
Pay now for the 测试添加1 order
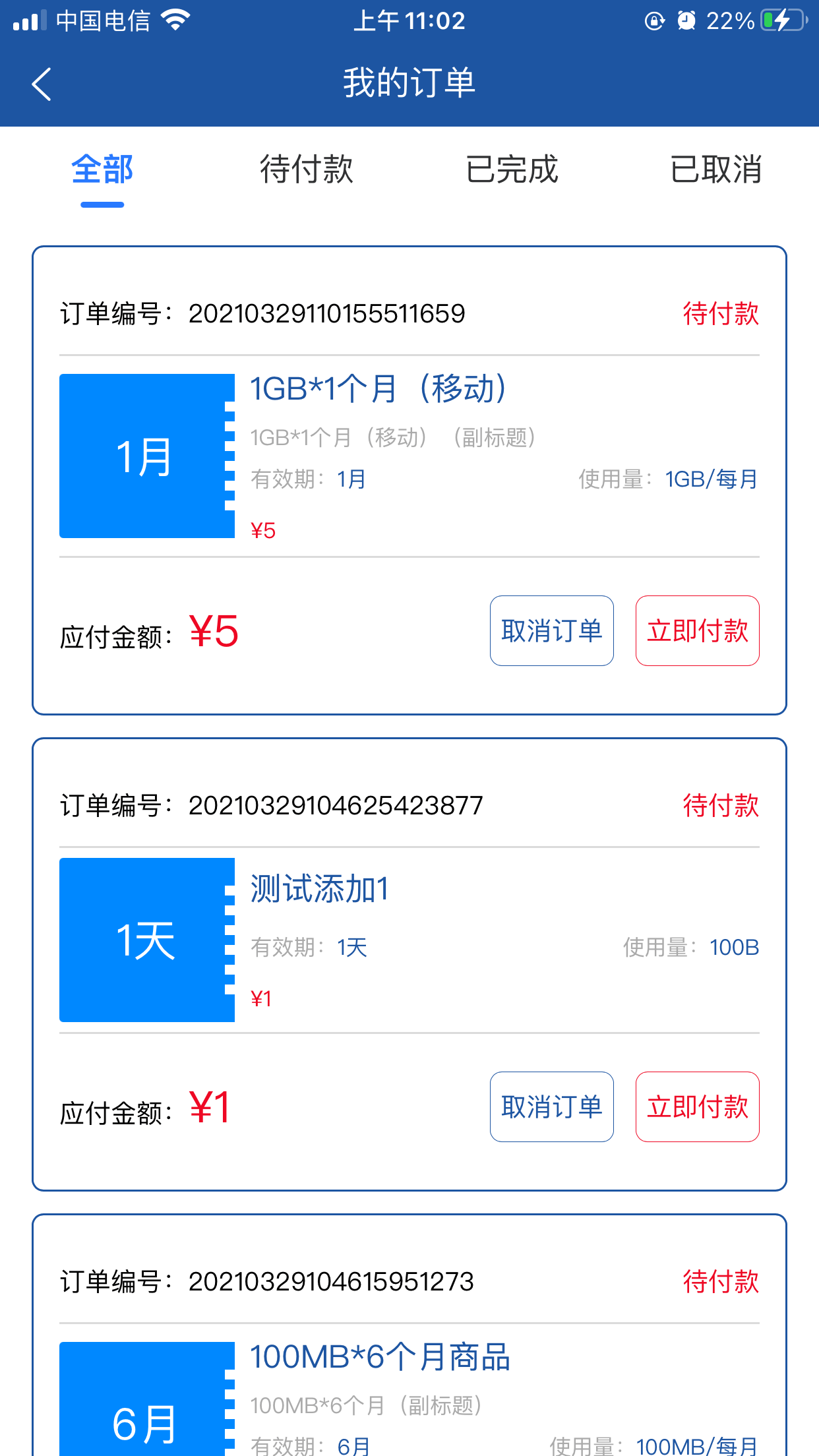tap(697, 1107)
